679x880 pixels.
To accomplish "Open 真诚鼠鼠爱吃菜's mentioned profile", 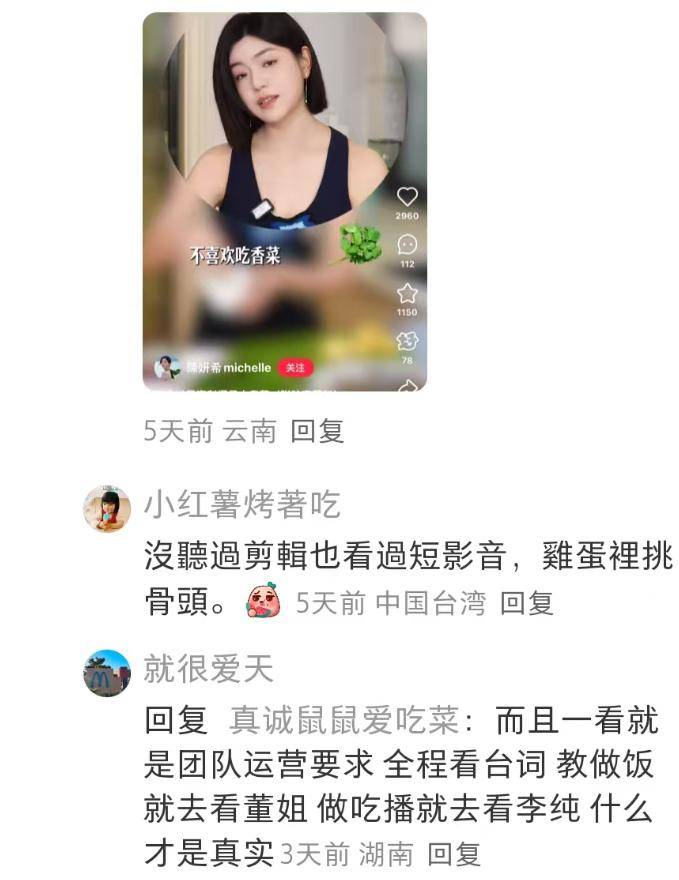I will point(343,719).
